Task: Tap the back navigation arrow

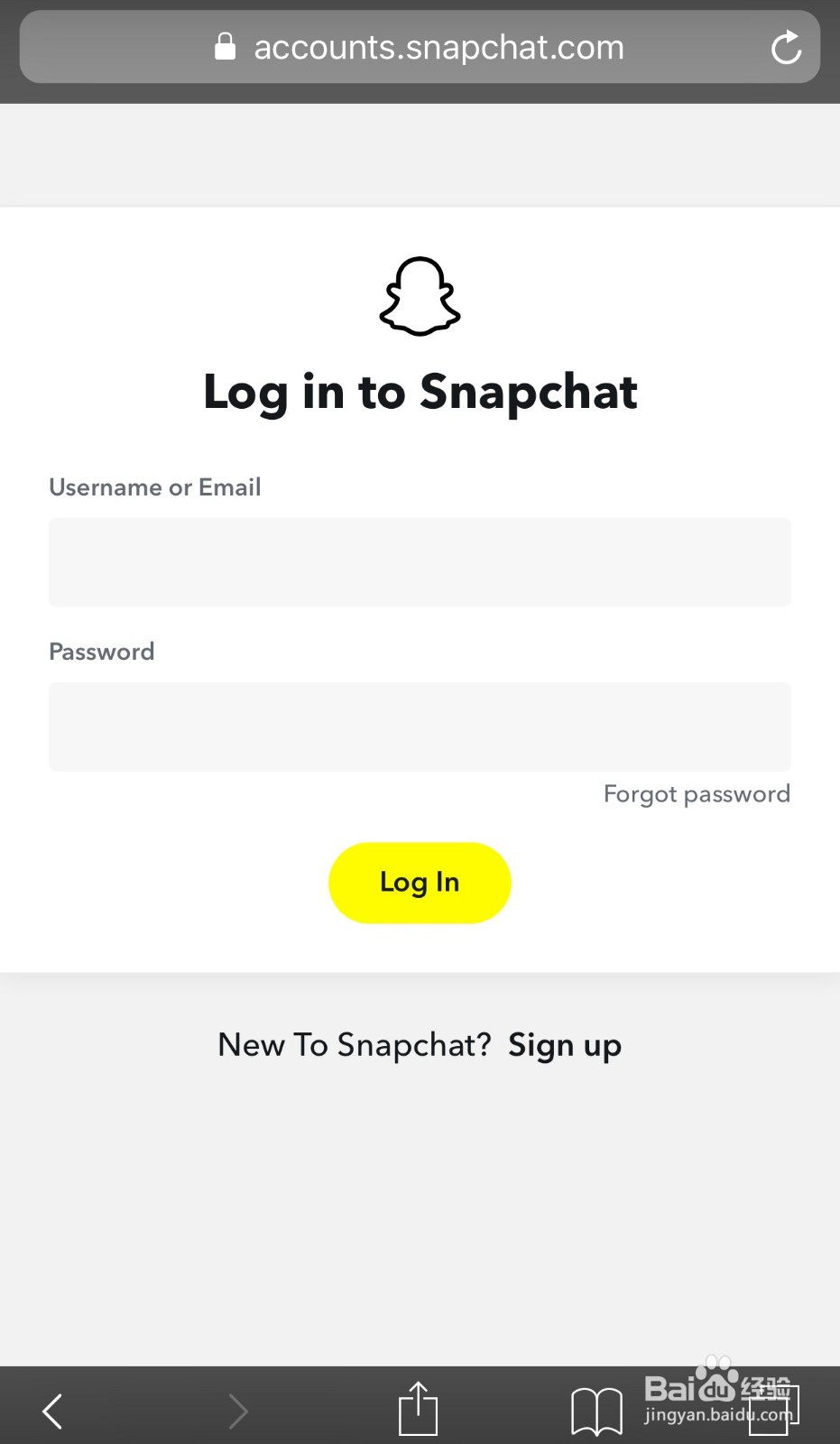Action: click(x=51, y=1410)
